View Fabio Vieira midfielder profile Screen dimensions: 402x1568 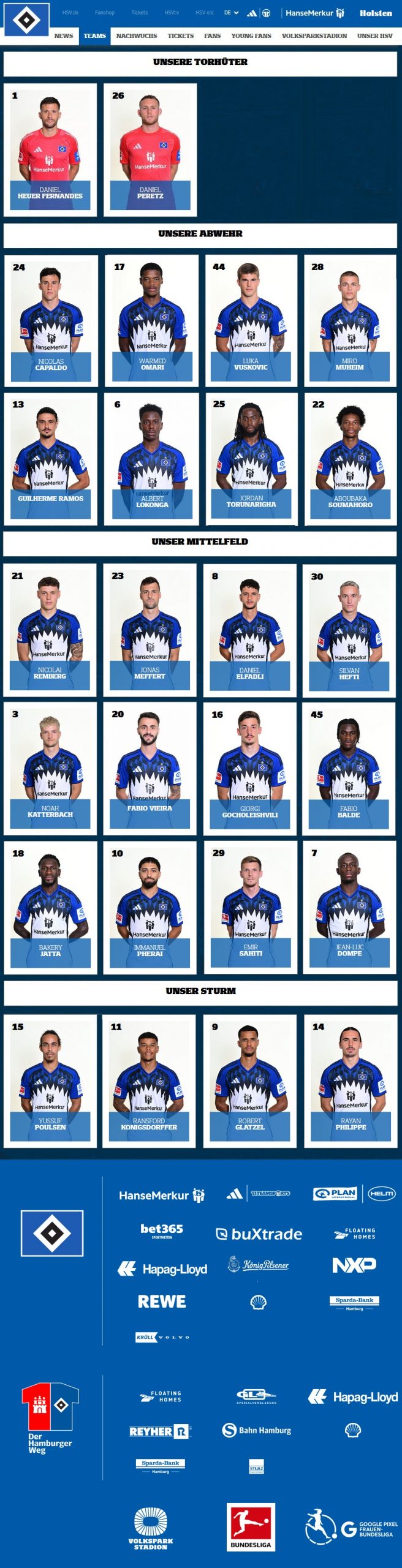[x=150, y=769]
